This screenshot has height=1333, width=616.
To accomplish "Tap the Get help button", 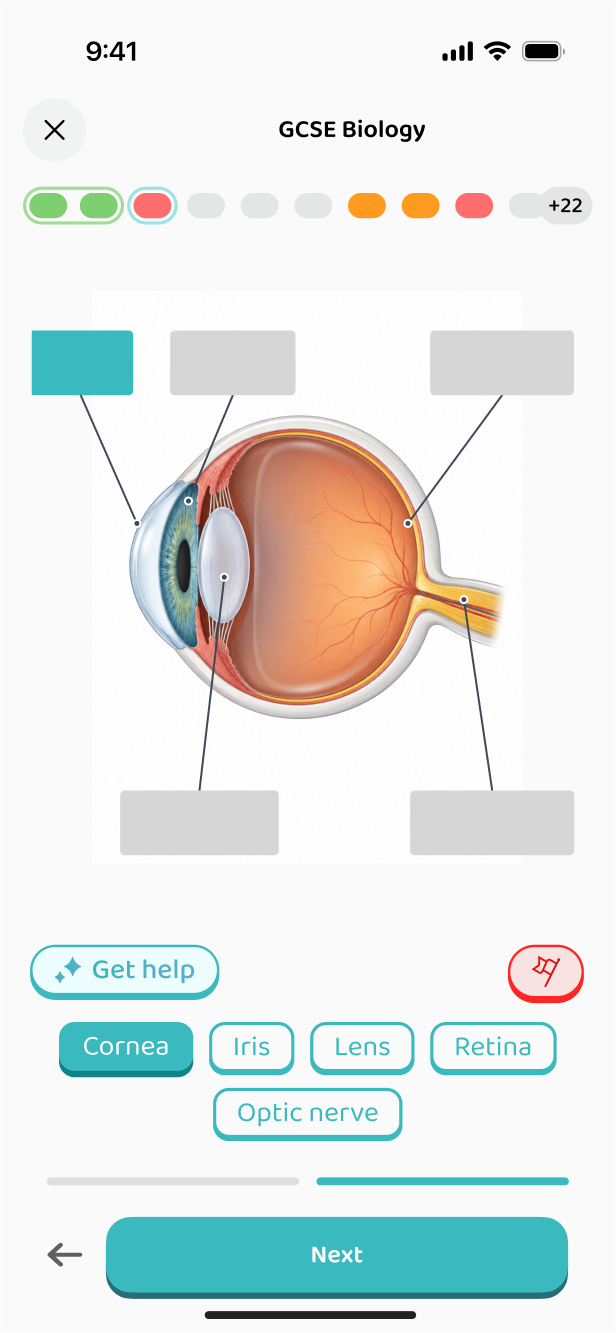I will (124, 970).
